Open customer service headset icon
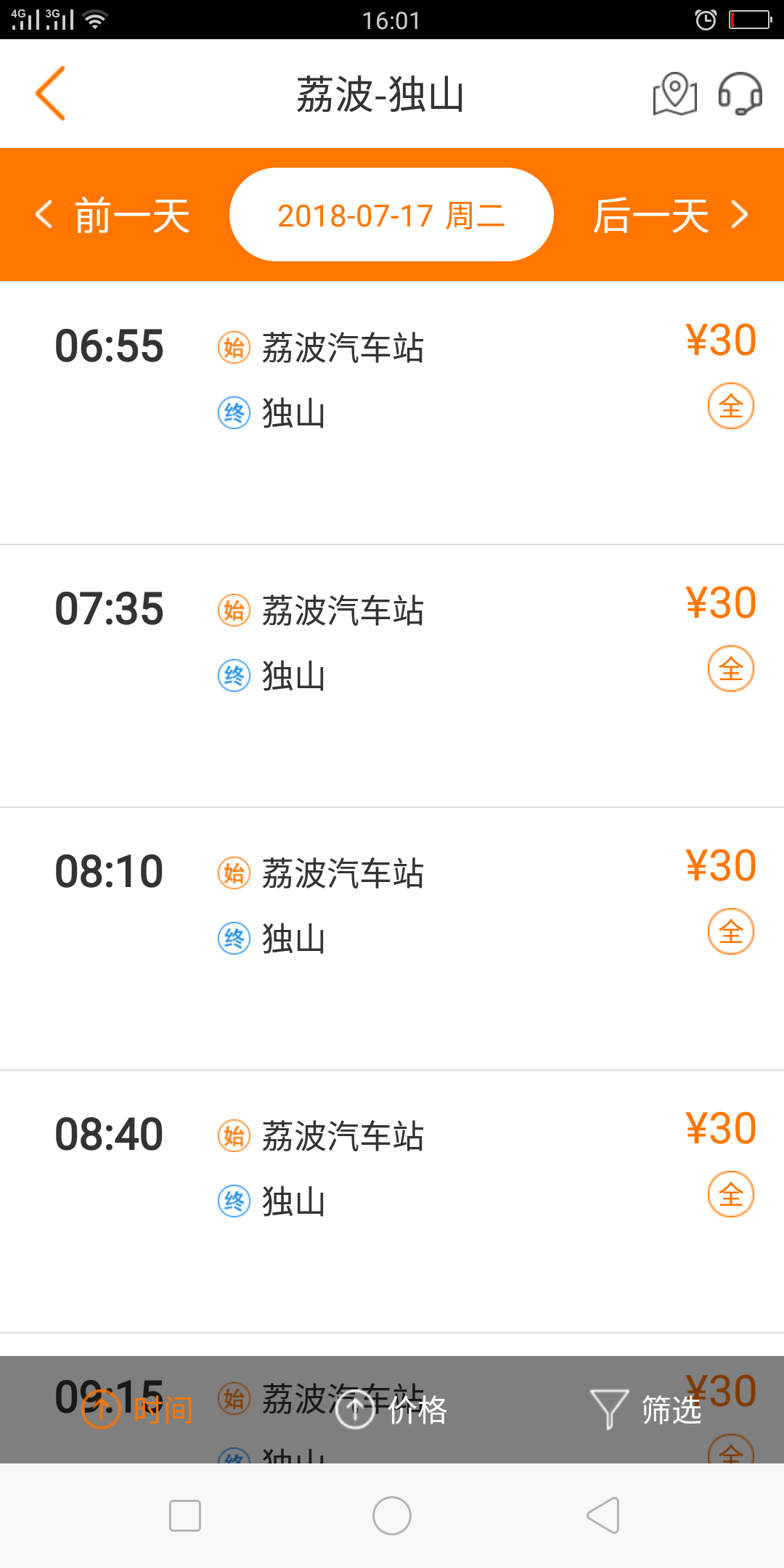The image size is (784, 1568). tap(740, 94)
